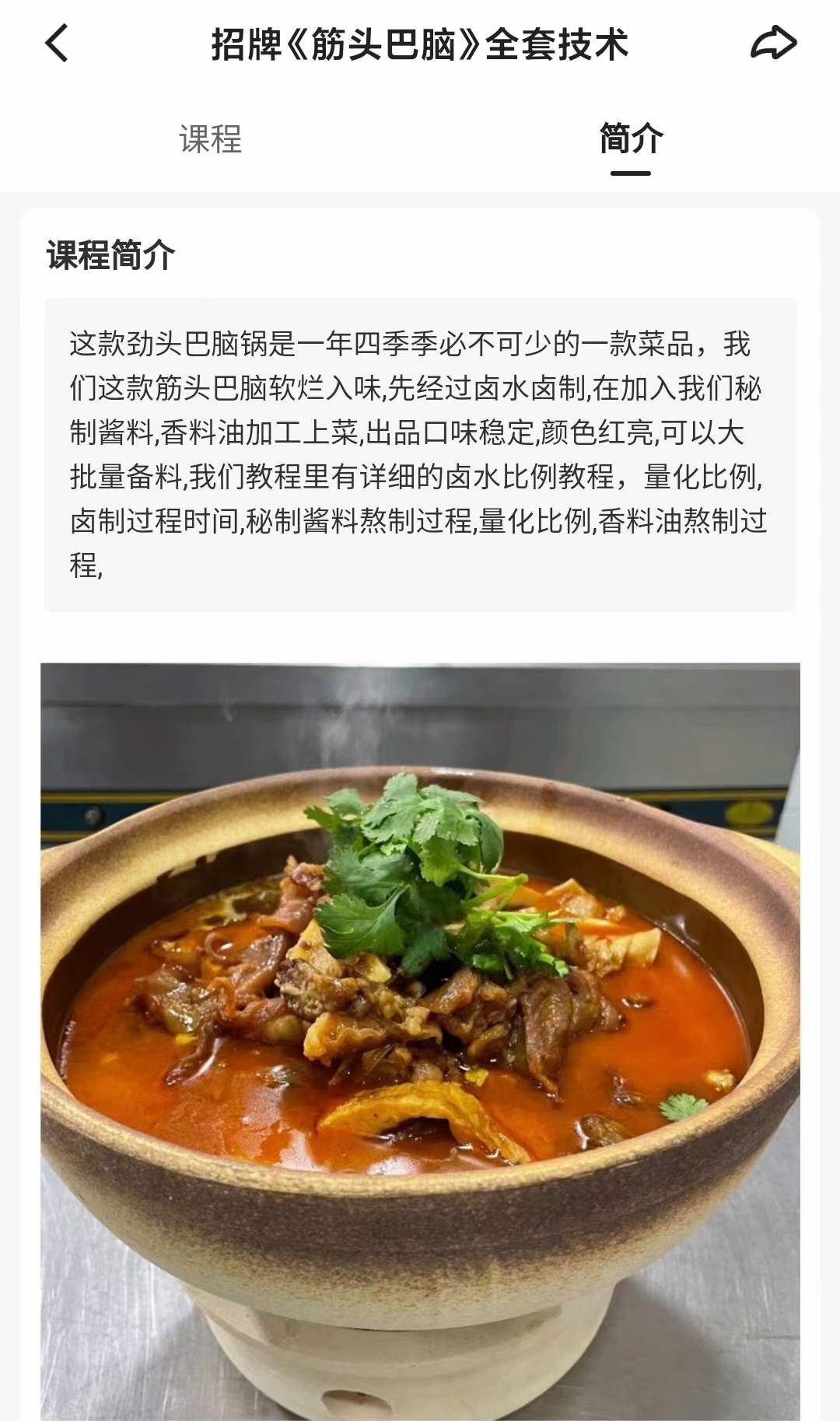
Task: Tap the title 招牌《筋头巴脑》全套技术
Action: [420, 44]
